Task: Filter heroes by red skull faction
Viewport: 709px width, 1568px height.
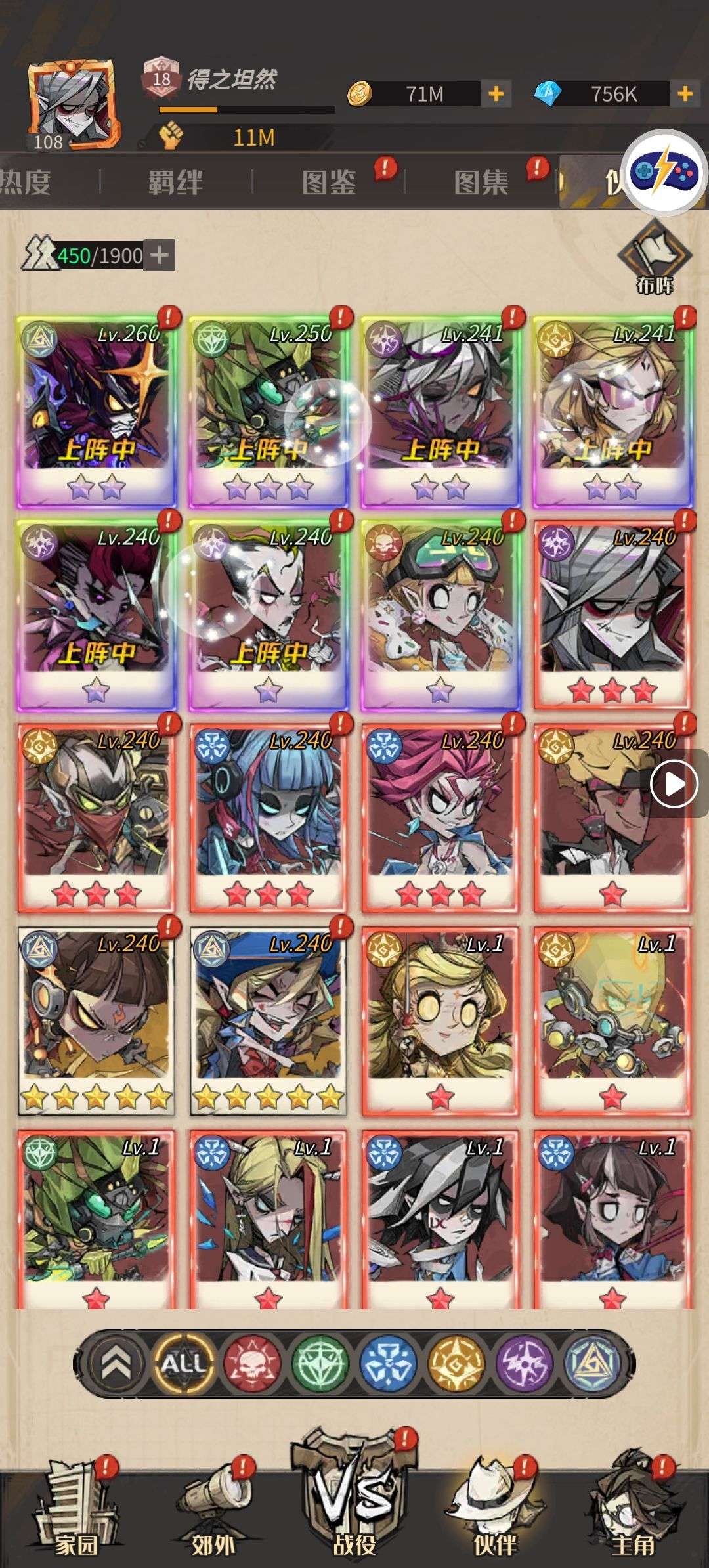Action: 253,1364
